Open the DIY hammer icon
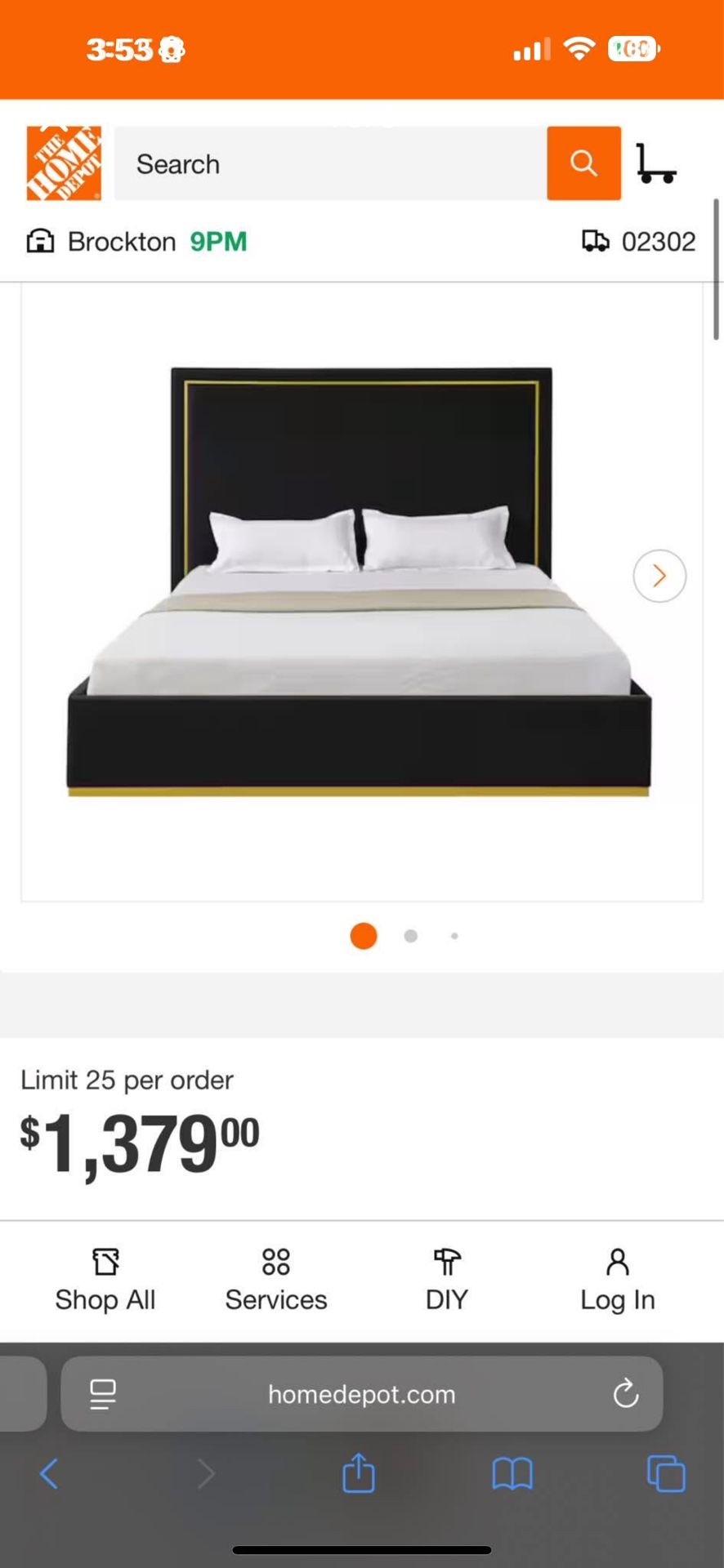This screenshot has height=1568, width=724. pos(446,1263)
